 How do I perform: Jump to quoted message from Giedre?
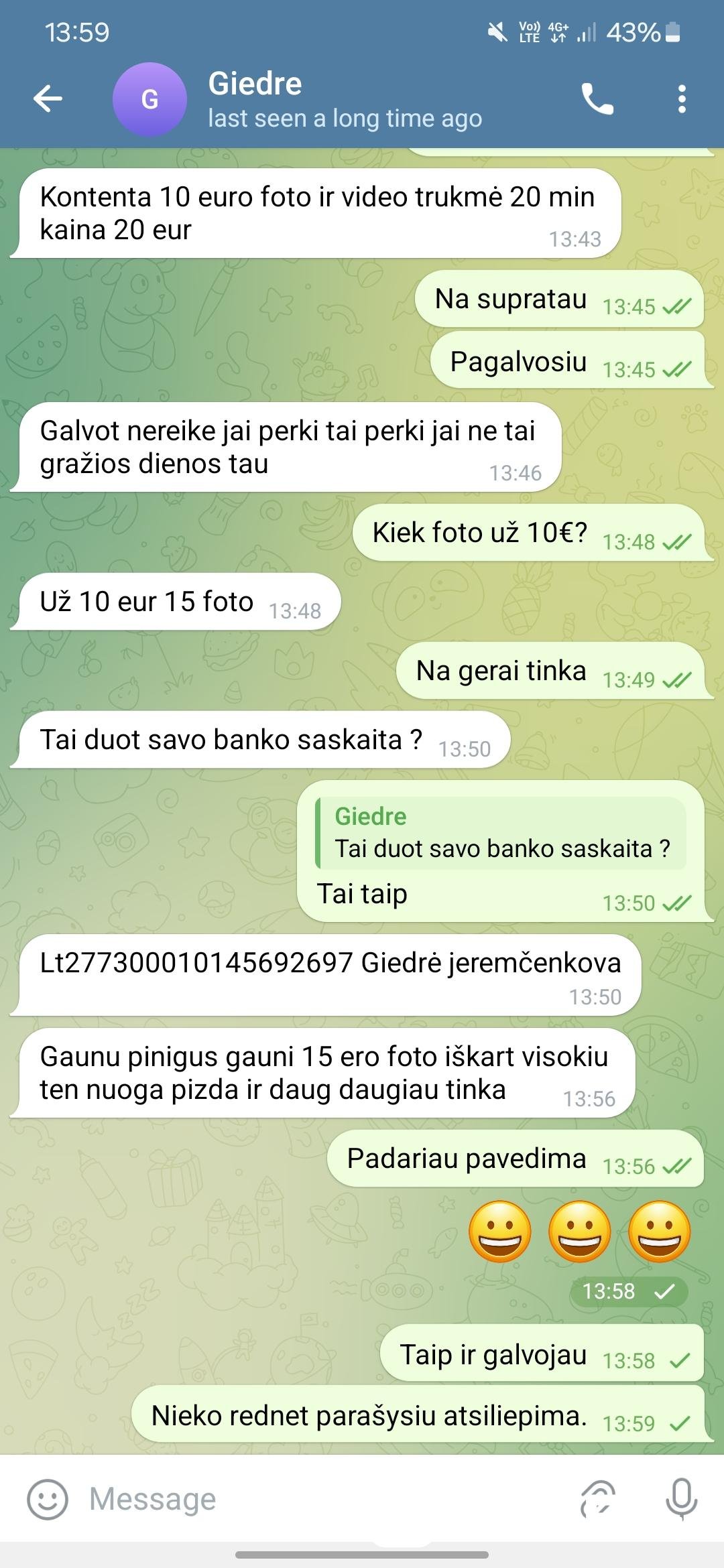pyautogui.click(x=501, y=834)
